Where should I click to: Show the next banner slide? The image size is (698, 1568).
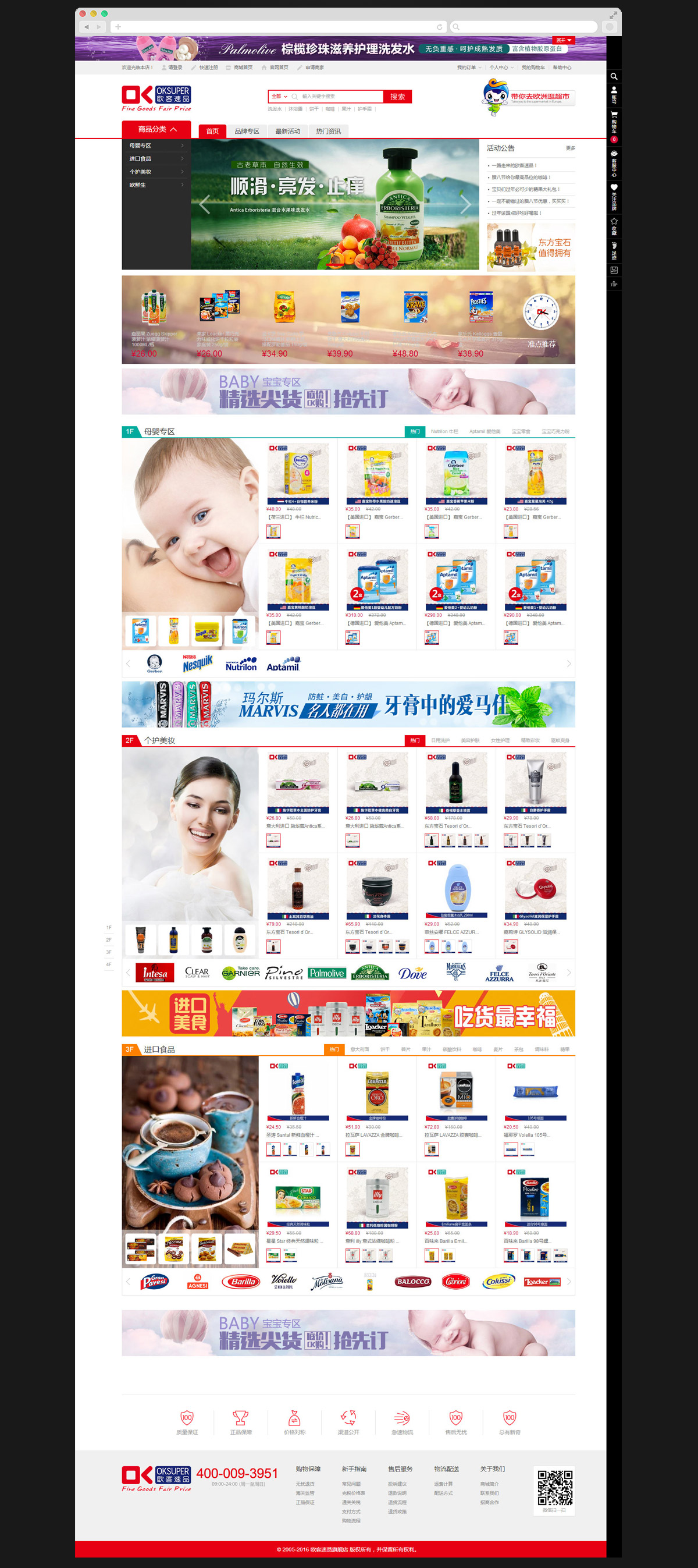(x=465, y=204)
